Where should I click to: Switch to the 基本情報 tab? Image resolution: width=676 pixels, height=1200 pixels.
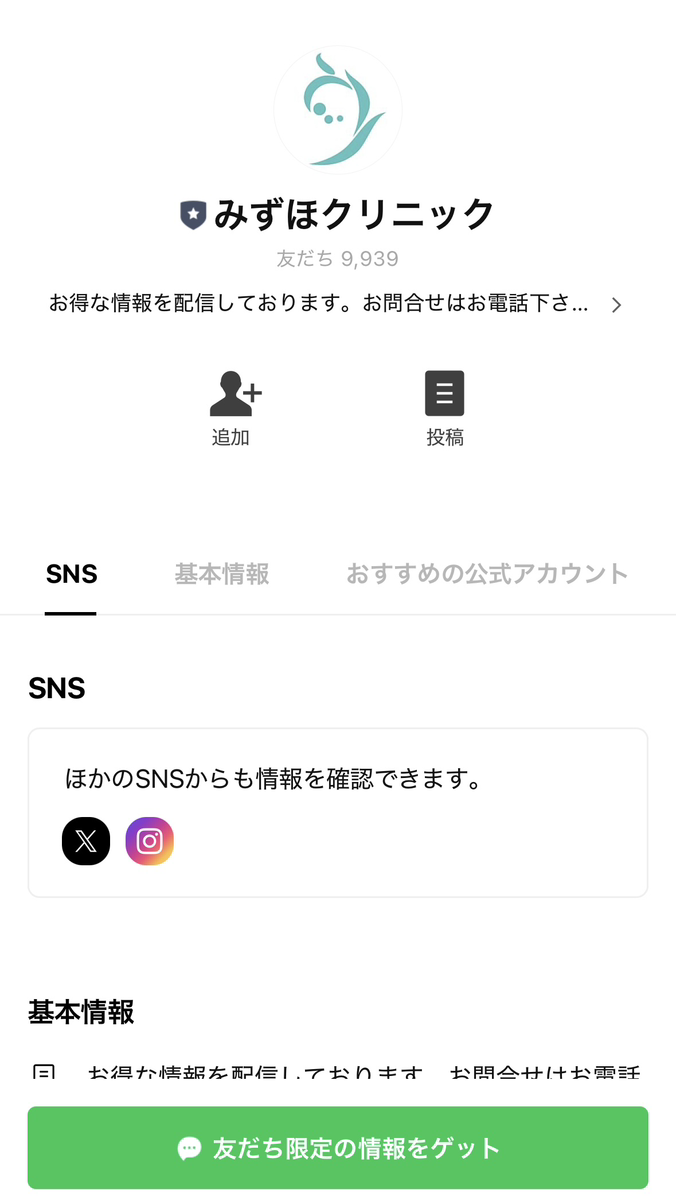tap(222, 574)
